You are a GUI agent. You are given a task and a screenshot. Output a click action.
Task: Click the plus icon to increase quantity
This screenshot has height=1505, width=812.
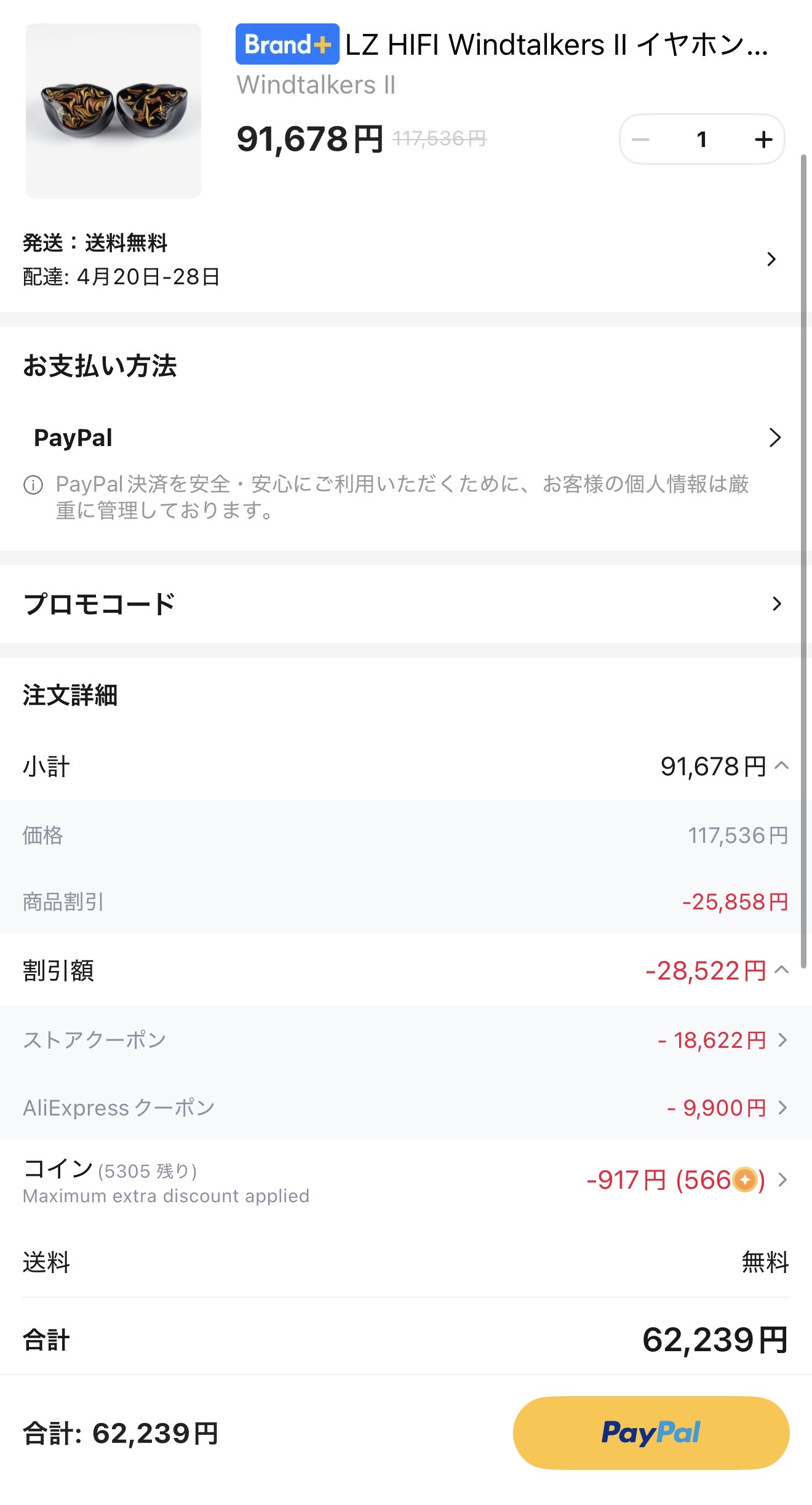(x=763, y=139)
